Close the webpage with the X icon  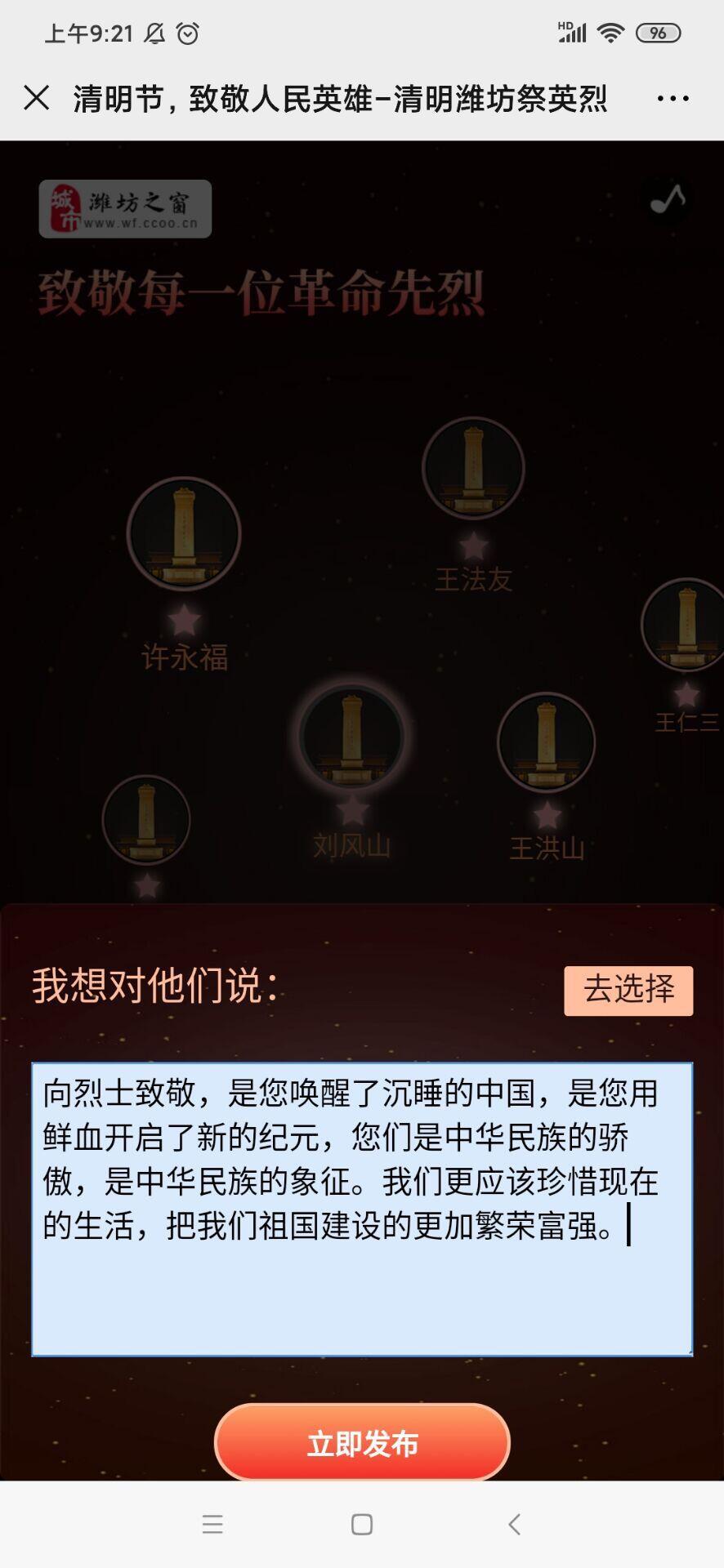point(37,98)
